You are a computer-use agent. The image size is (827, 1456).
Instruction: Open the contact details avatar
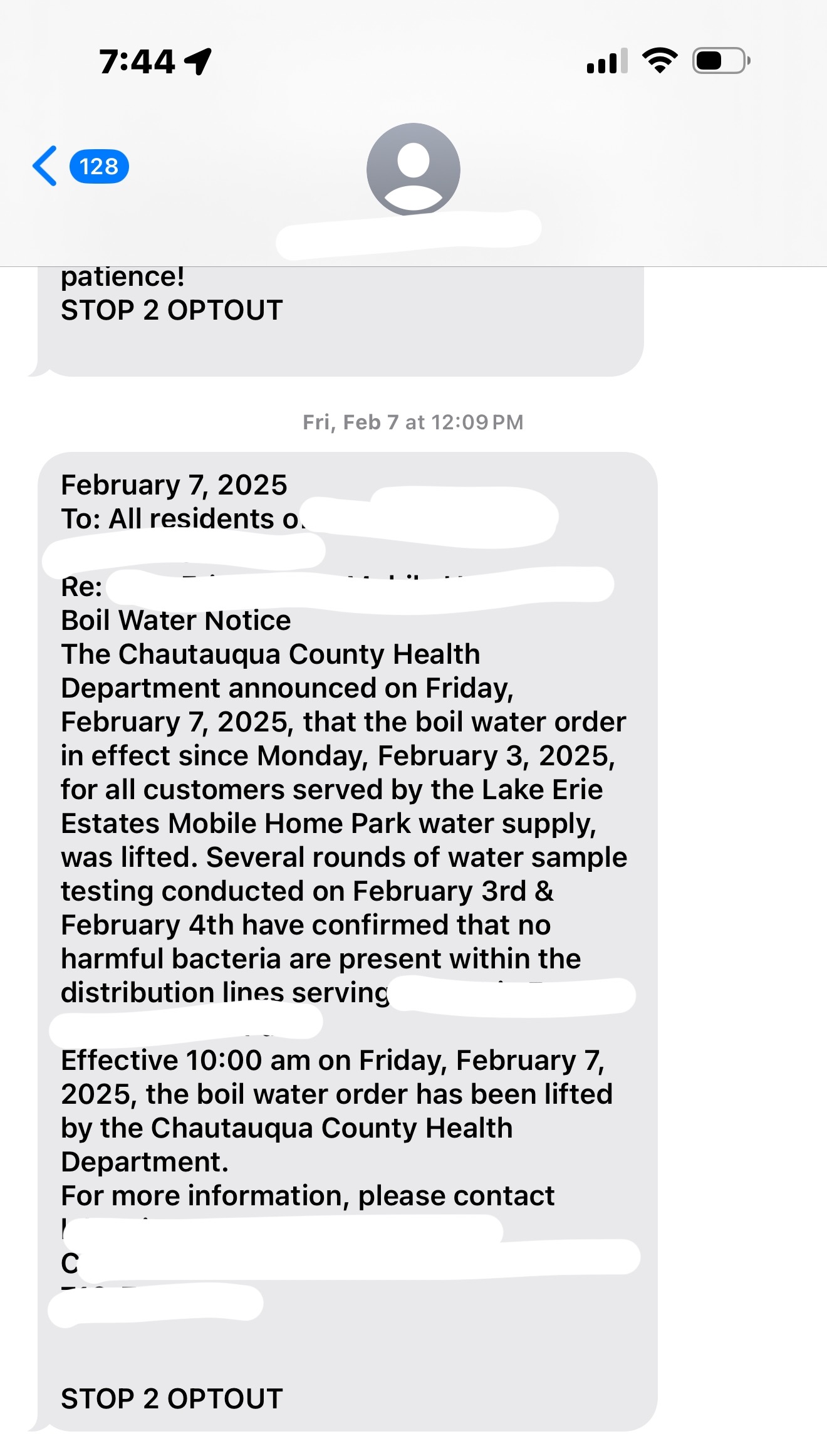pos(413,169)
